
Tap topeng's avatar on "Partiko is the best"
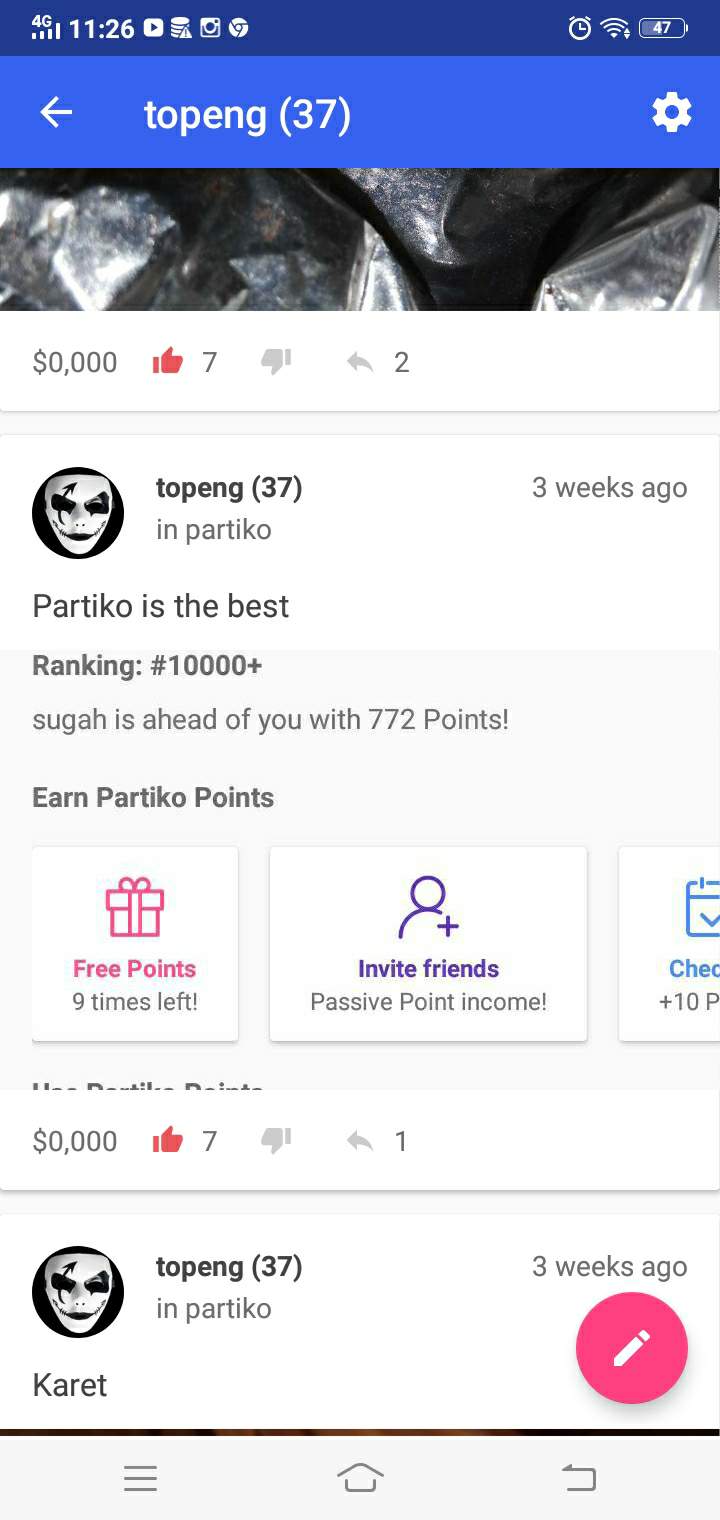point(78,513)
